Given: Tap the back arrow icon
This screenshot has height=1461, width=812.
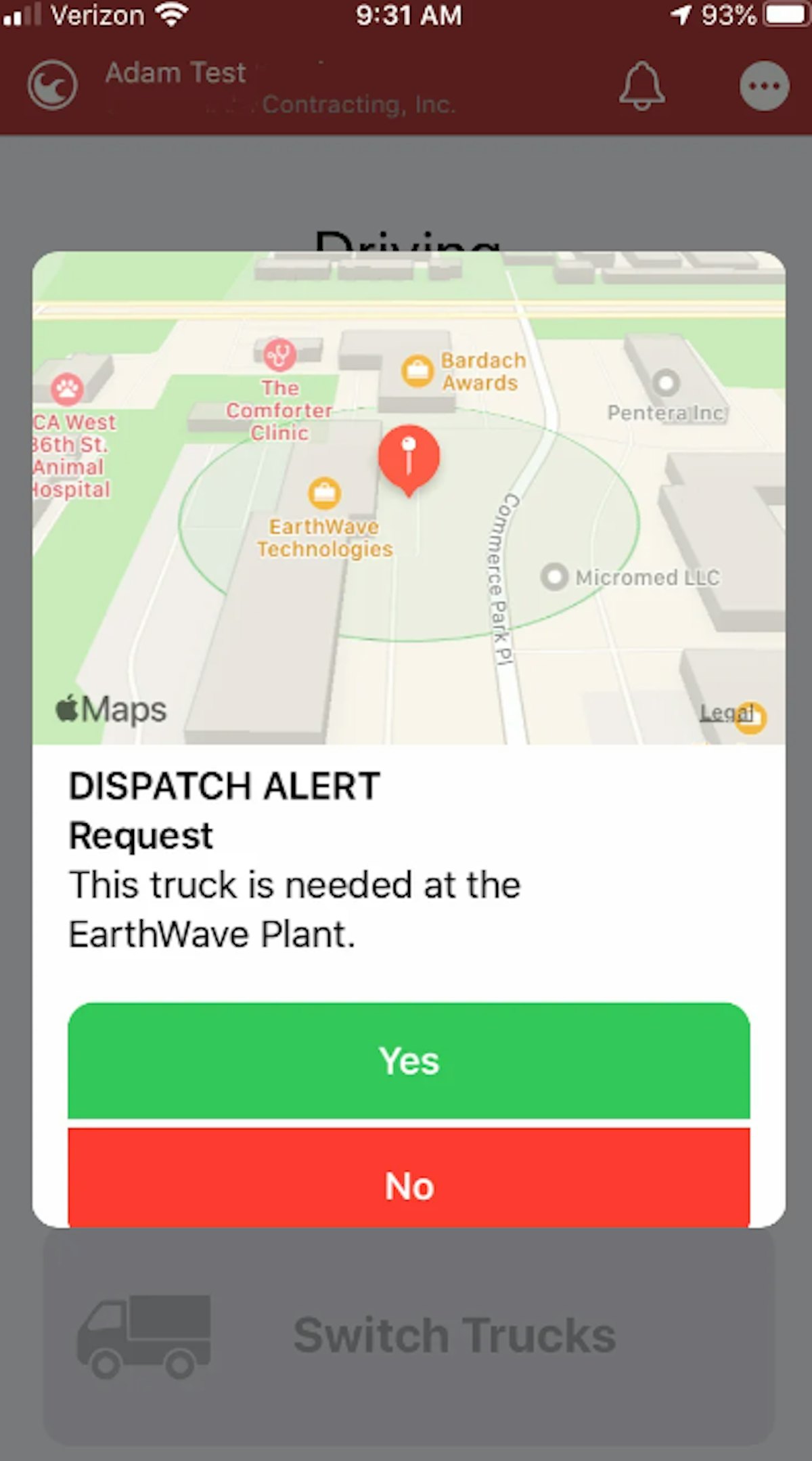Looking at the screenshot, I should coord(52,85).
